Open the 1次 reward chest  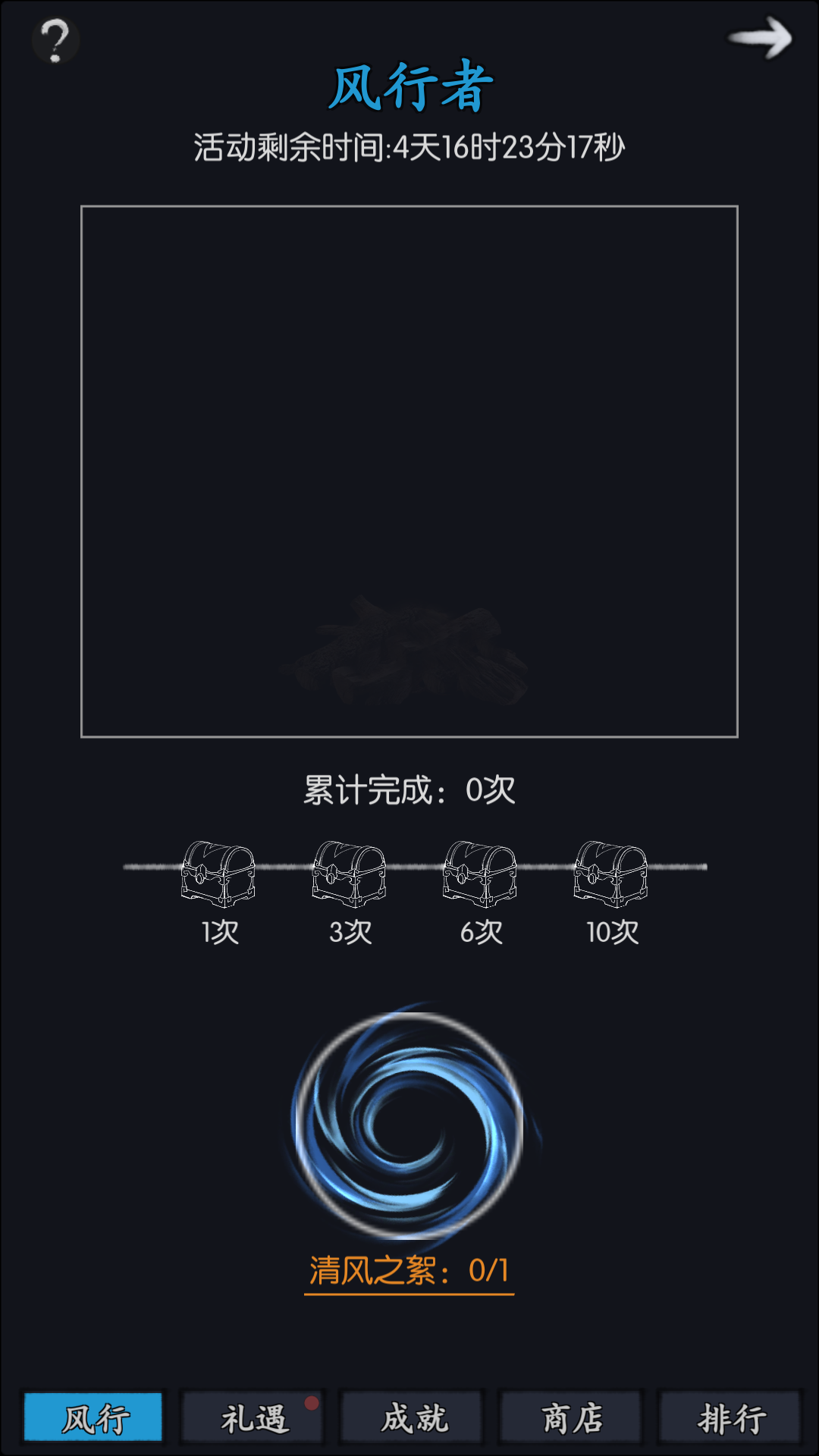(x=218, y=874)
